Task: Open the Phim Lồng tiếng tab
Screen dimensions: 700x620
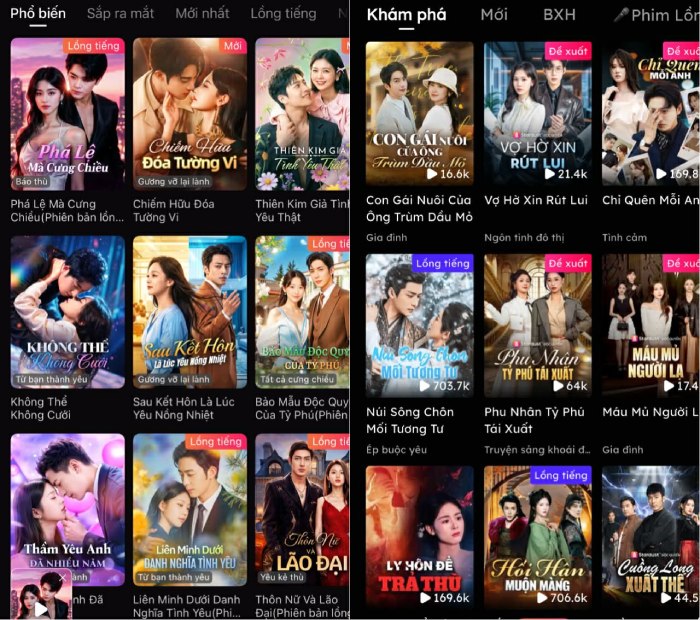Action: click(658, 15)
